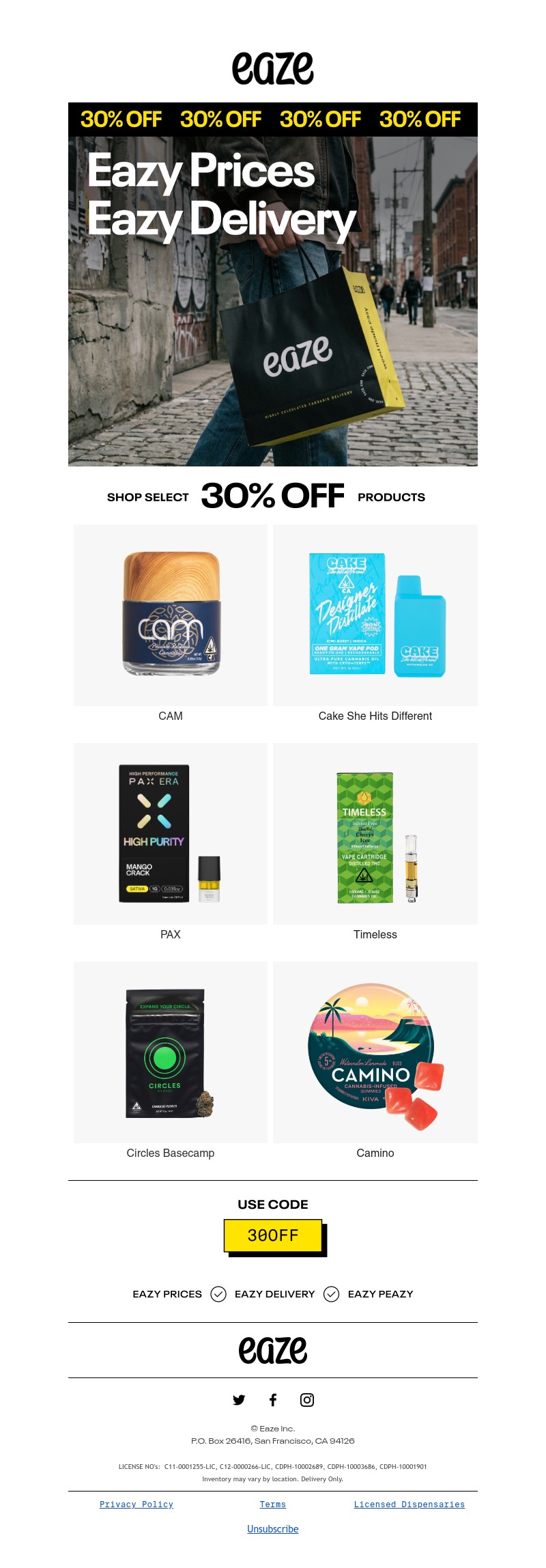Viewport: 546px width, 1568px height.
Task: Open the Terms link
Action: click(273, 1504)
